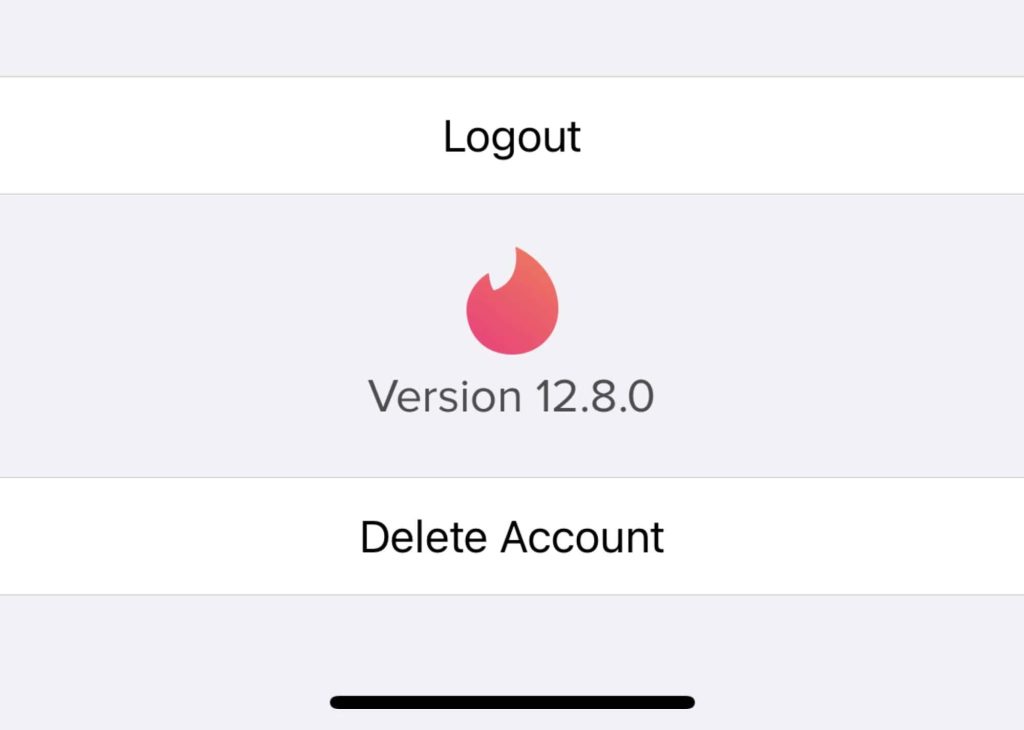Image resolution: width=1024 pixels, height=730 pixels.
Task: Tap the Logout button
Action: point(512,136)
